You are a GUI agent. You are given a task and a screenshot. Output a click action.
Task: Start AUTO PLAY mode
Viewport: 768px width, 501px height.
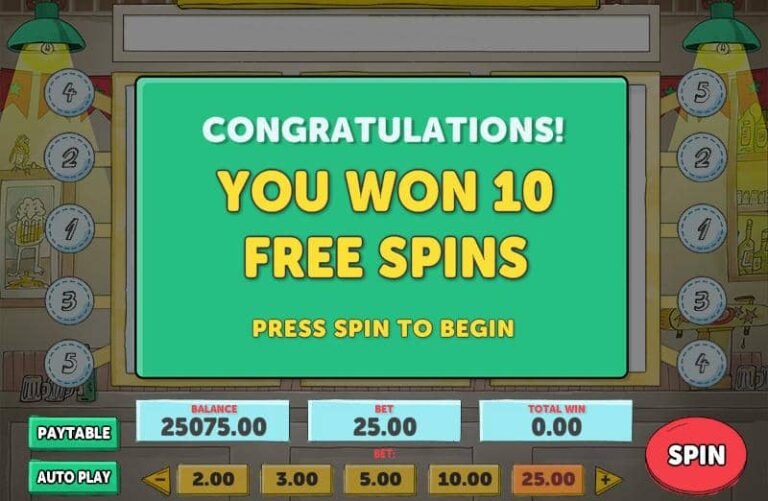click(73, 476)
